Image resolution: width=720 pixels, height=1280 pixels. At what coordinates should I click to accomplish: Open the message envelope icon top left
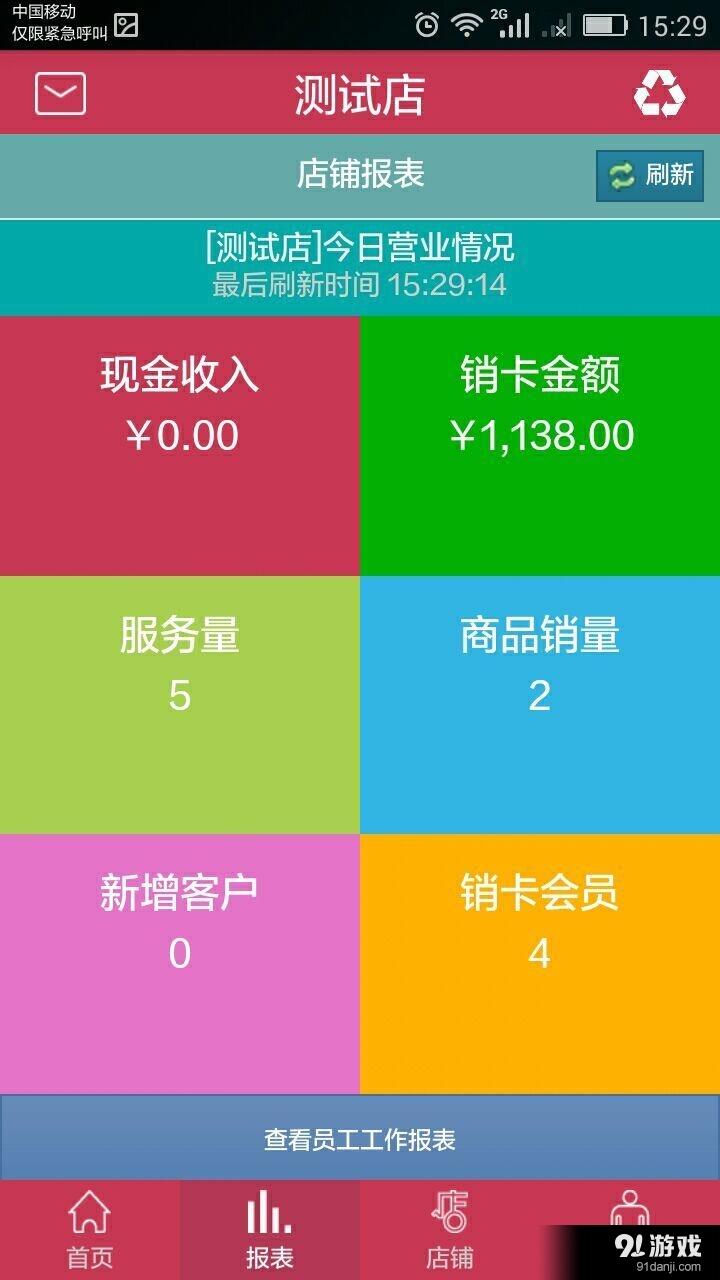pos(60,93)
